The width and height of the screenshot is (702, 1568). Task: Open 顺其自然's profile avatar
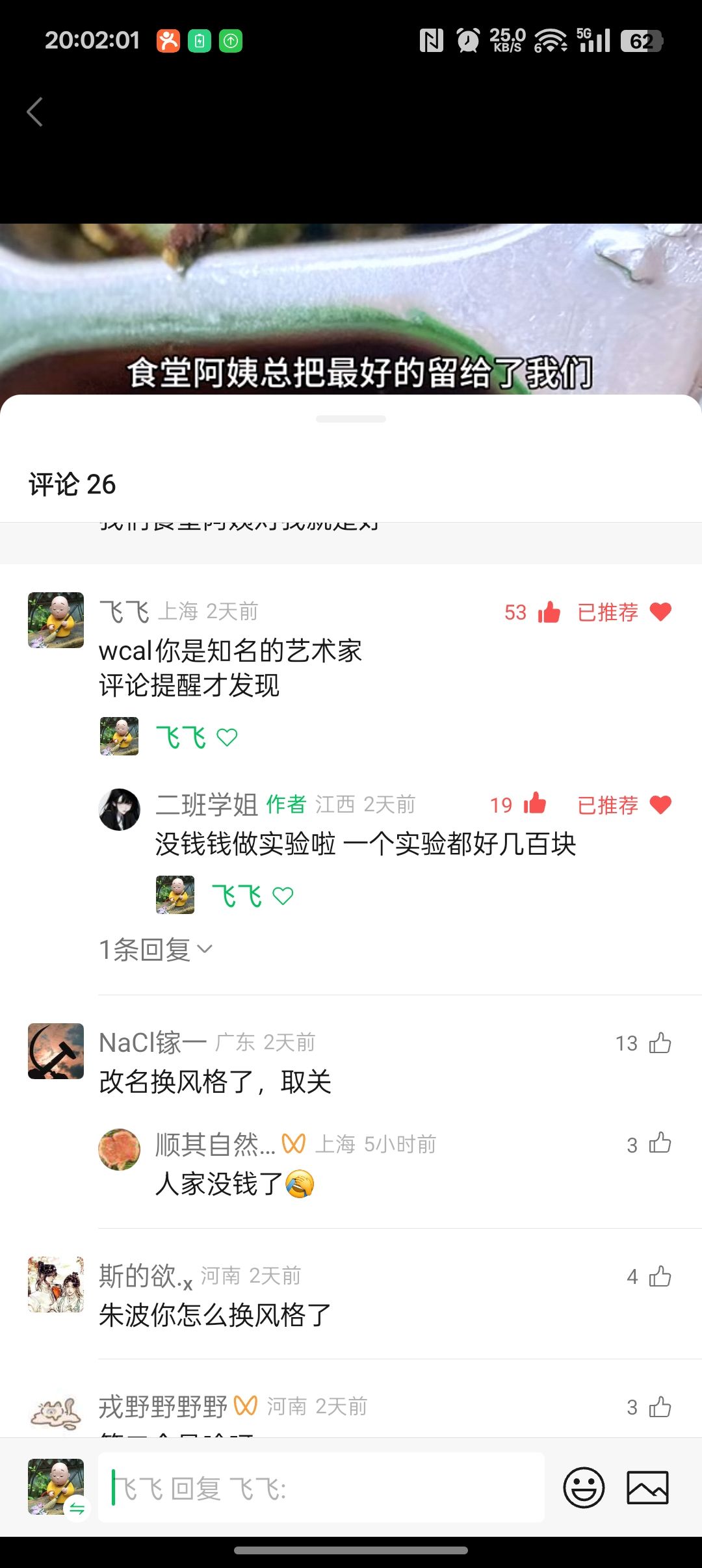point(120,1149)
